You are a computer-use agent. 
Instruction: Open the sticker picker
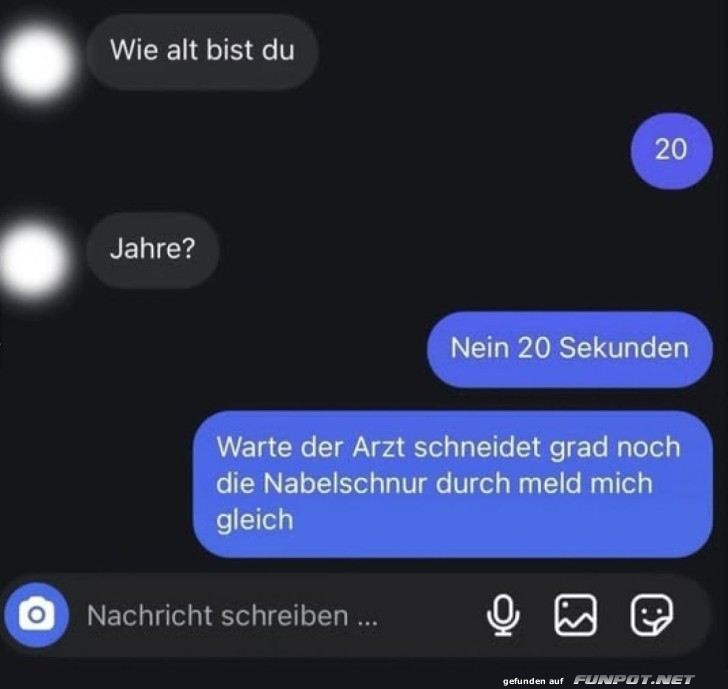(x=651, y=615)
